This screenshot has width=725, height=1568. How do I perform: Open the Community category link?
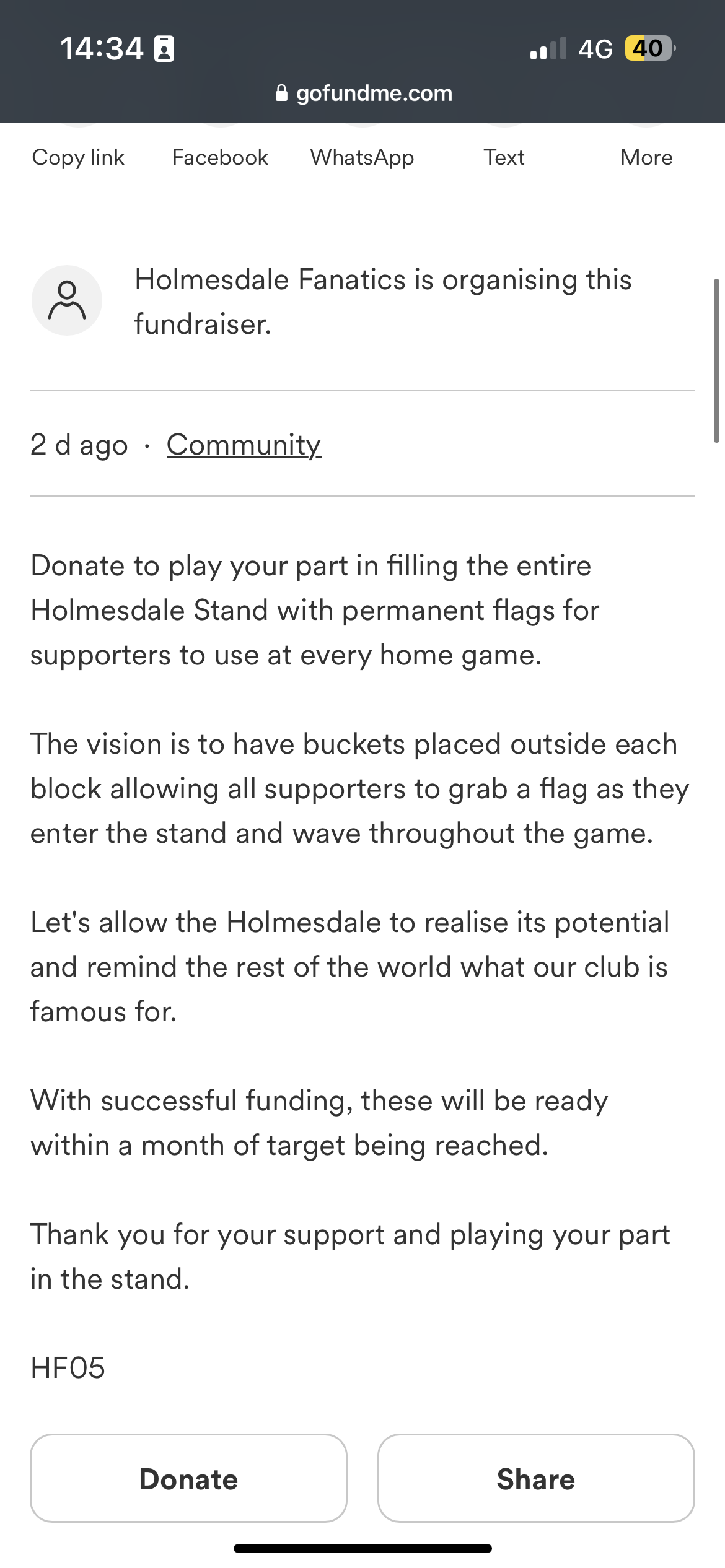[x=244, y=445]
